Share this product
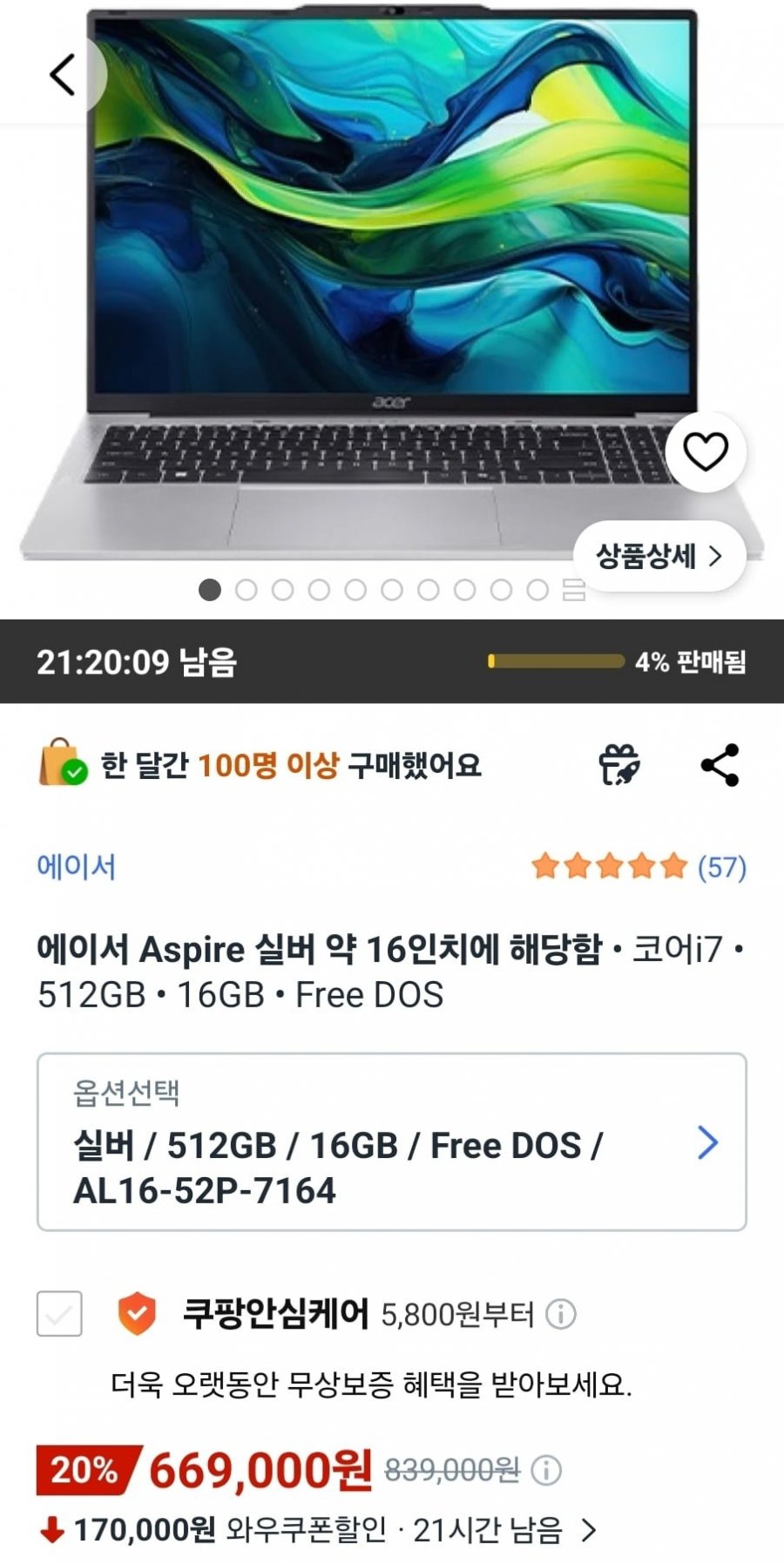 [x=720, y=765]
